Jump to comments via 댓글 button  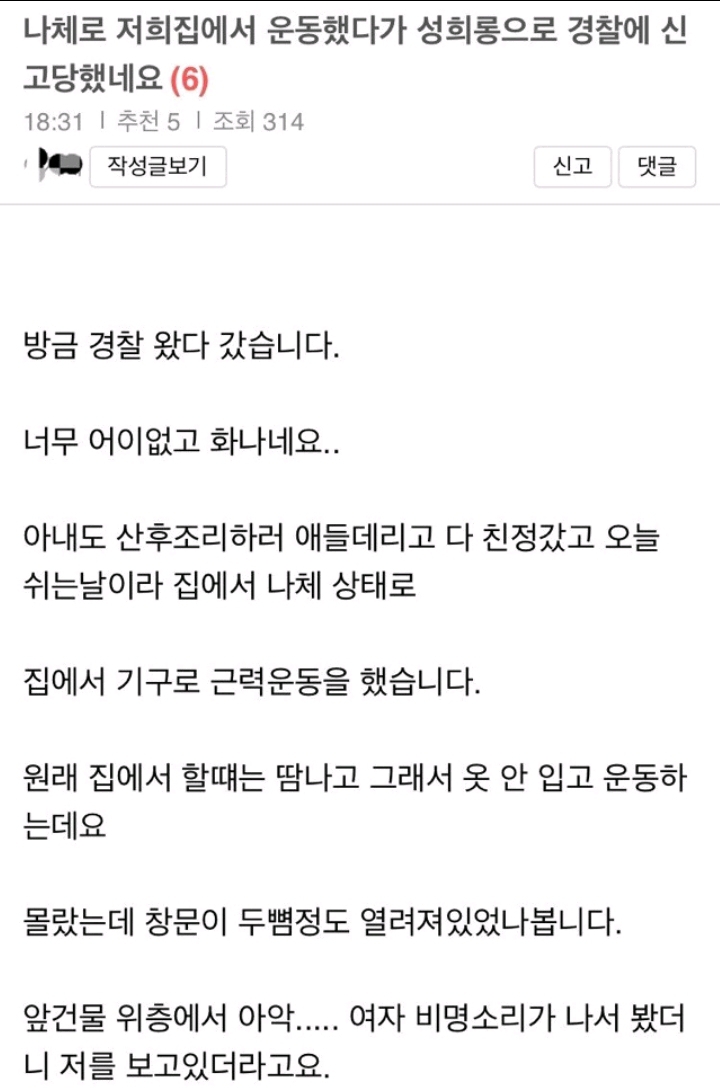click(657, 166)
